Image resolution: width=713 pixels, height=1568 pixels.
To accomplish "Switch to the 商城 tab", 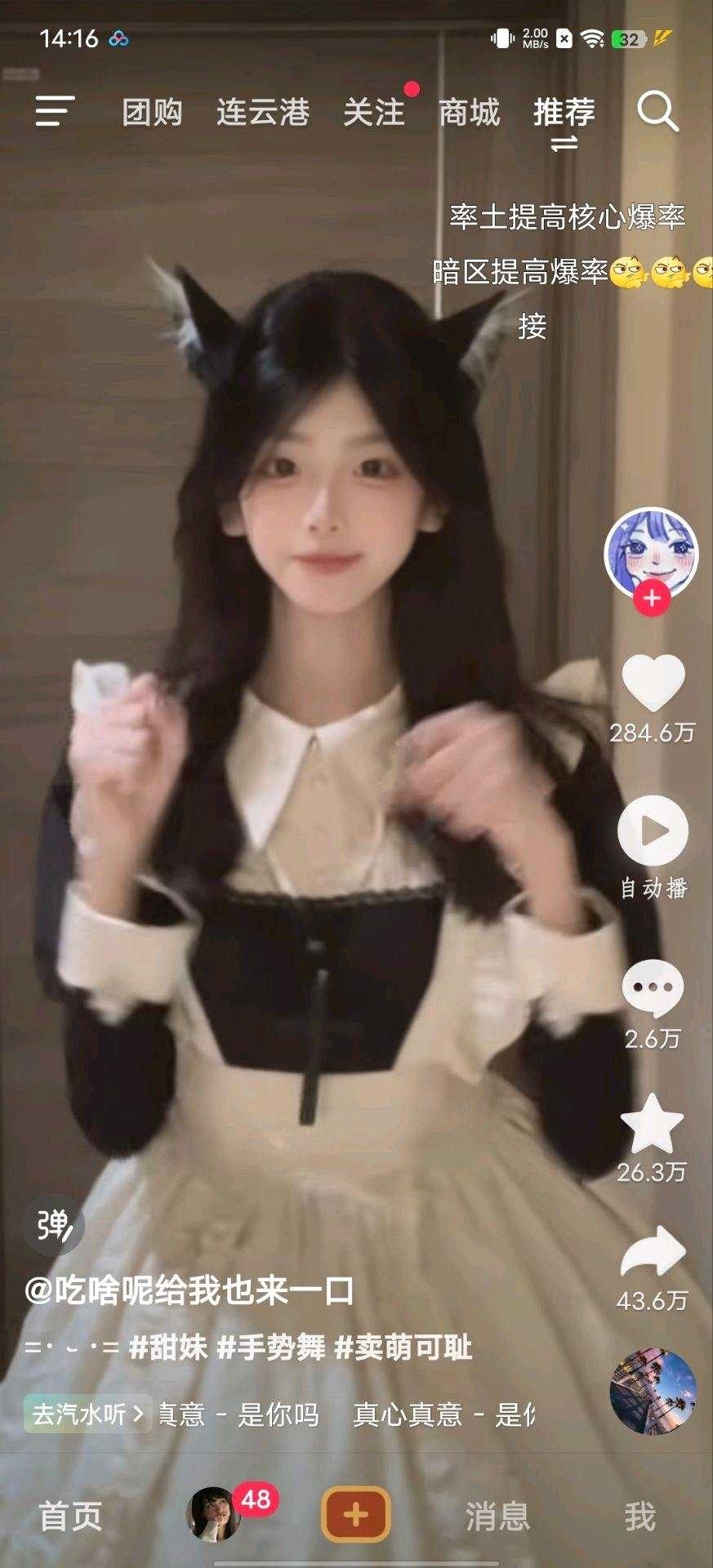I will click(469, 112).
